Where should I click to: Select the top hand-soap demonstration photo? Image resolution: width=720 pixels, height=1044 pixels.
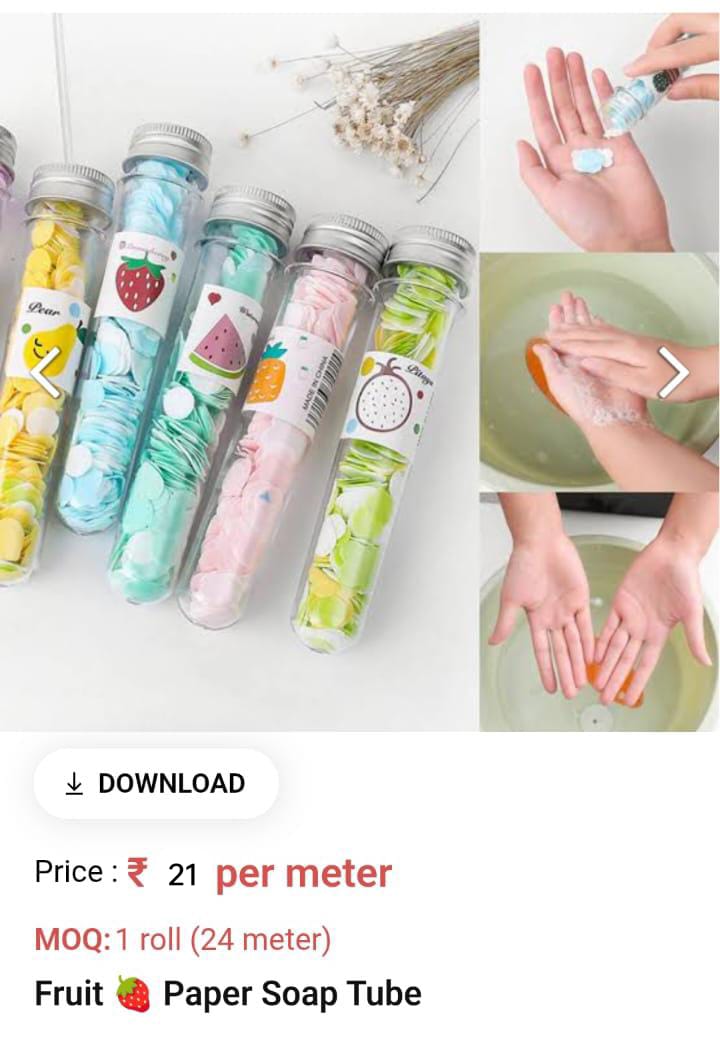point(600,130)
